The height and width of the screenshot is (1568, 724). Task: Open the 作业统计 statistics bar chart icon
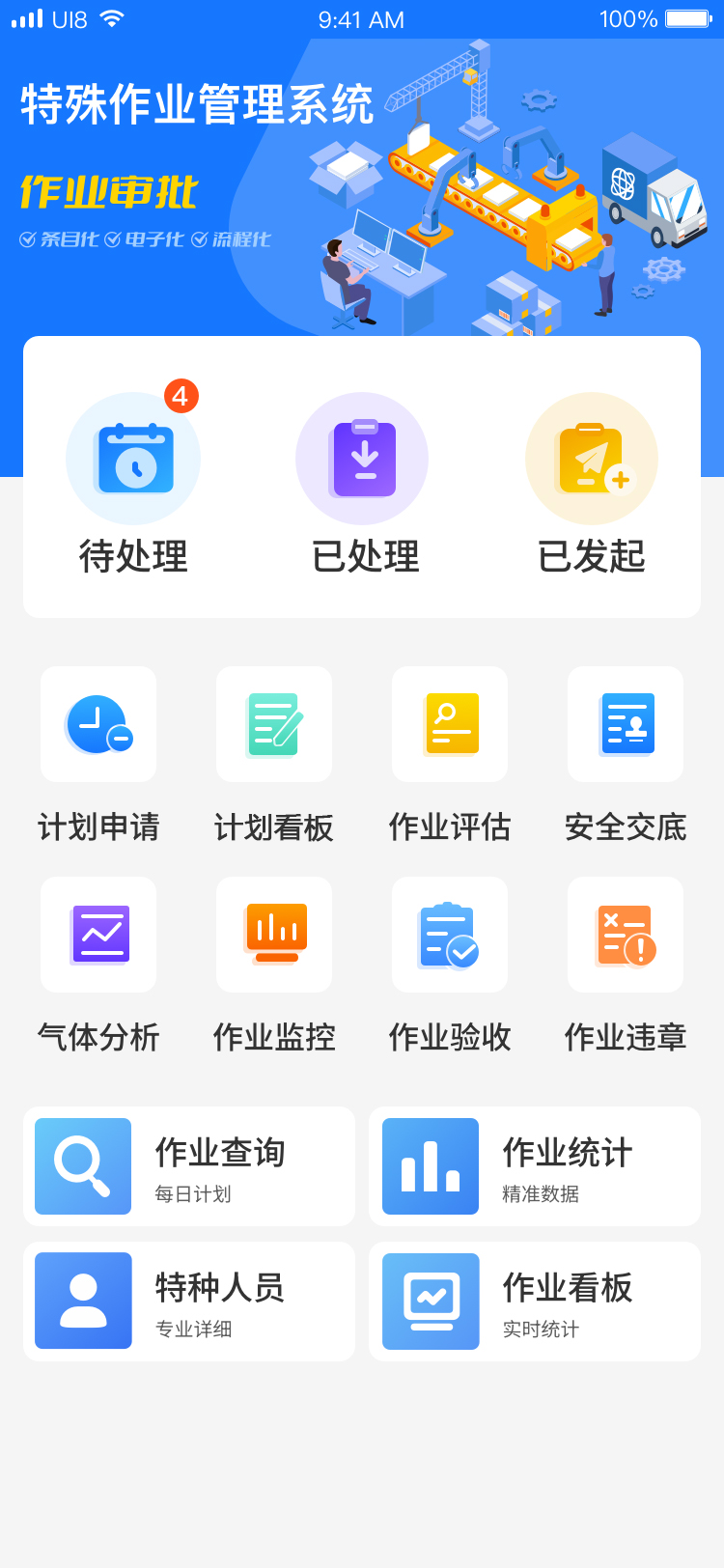point(430,1165)
